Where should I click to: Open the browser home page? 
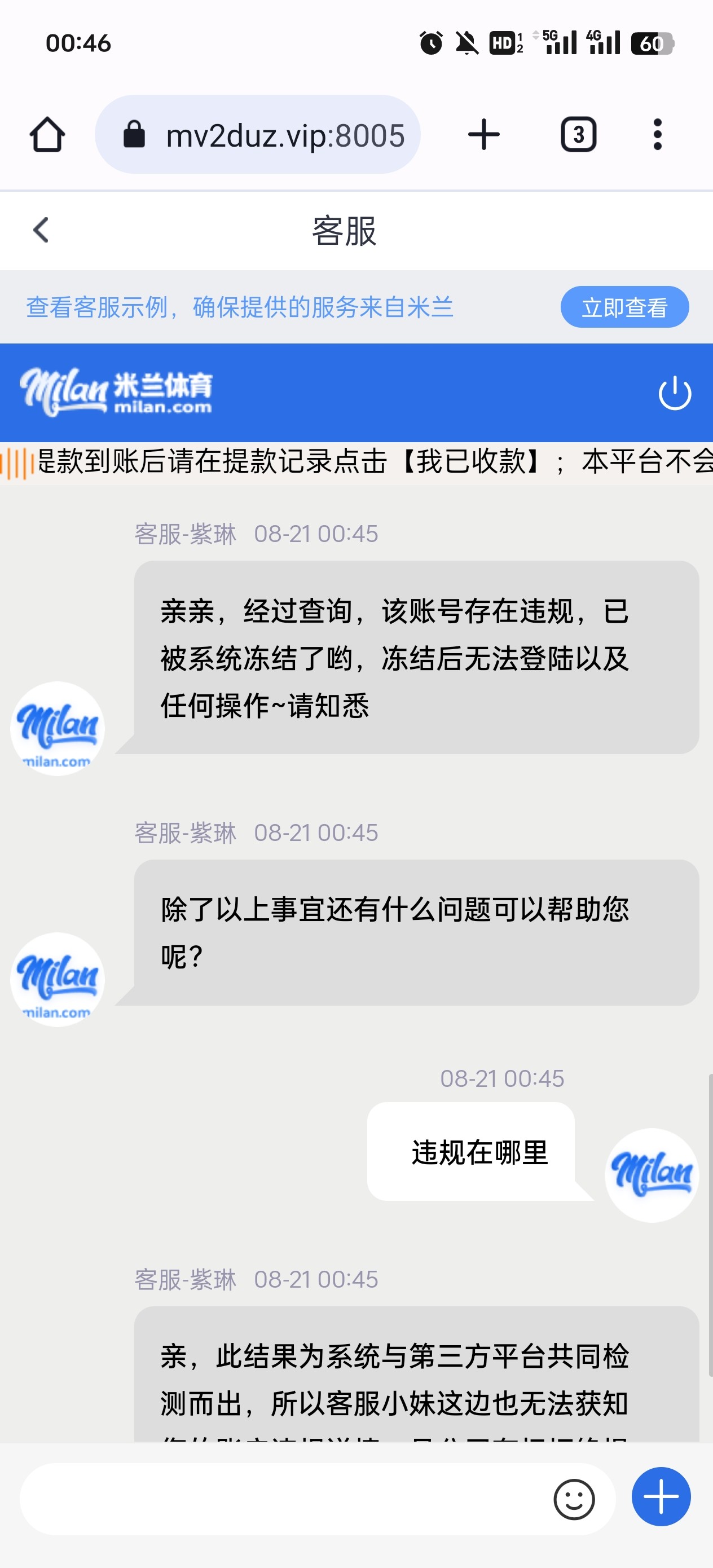click(47, 134)
